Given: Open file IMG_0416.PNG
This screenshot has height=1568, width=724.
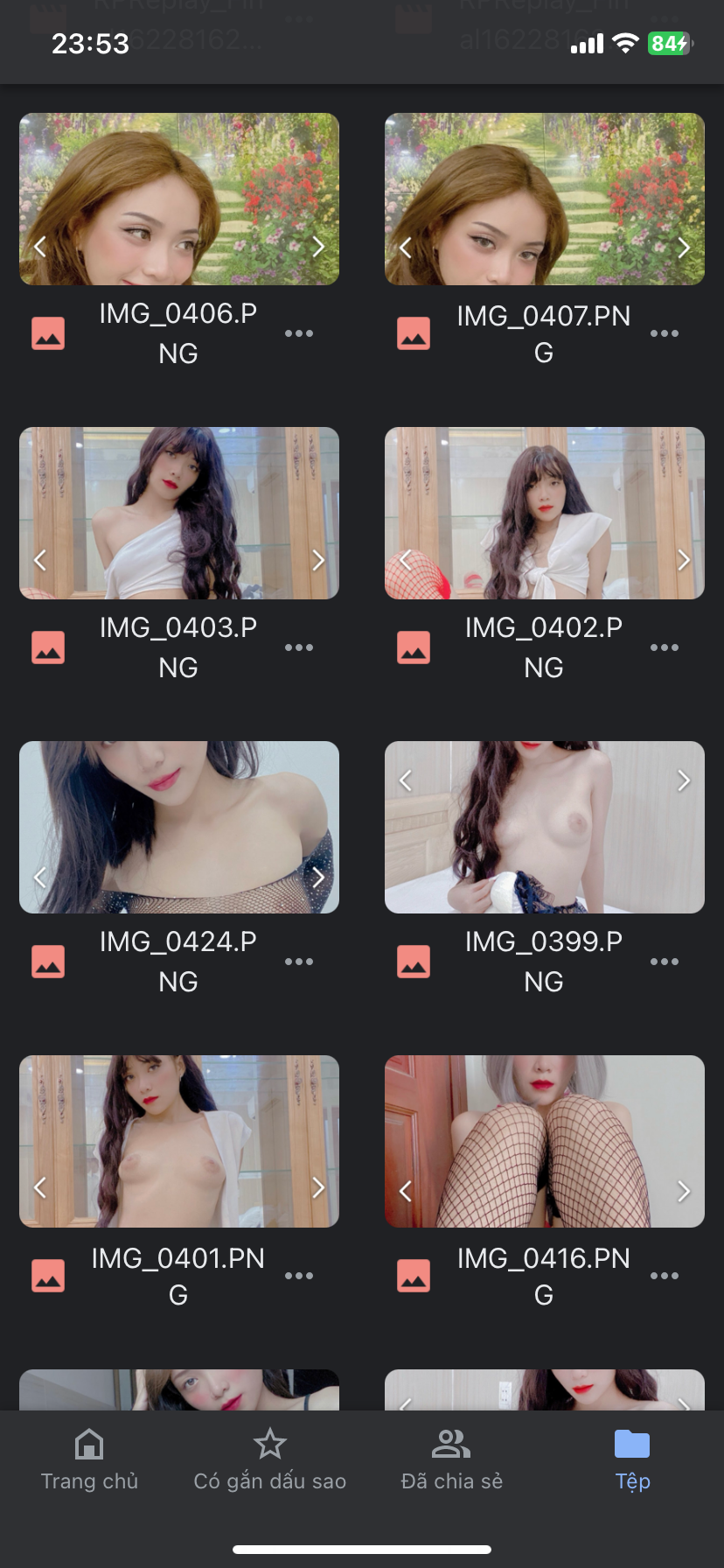Looking at the screenshot, I should pos(544,1142).
